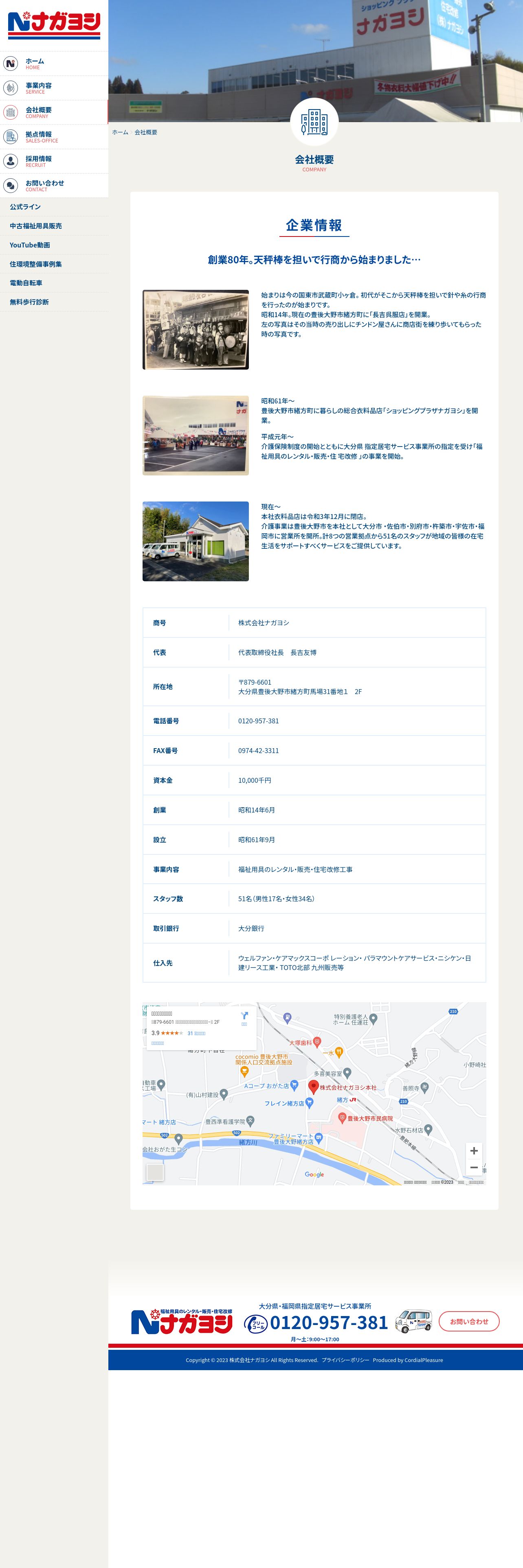This screenshot has height=1568, width=523.
Task: Tap the お問い合わせ button in footer
Action: [469, 1321]
